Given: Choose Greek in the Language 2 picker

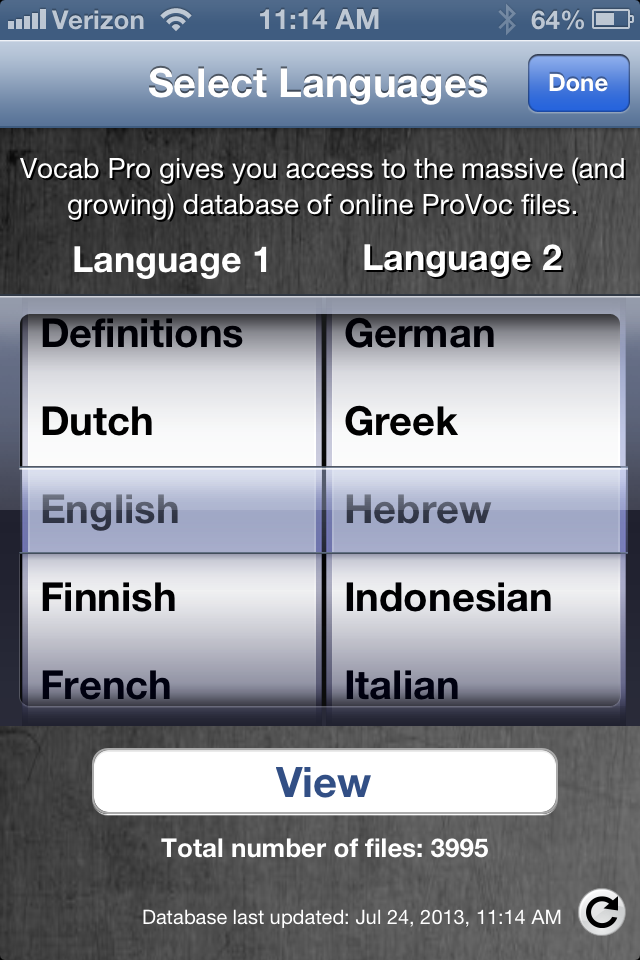Looking at the screenshot, I should 401,422.
